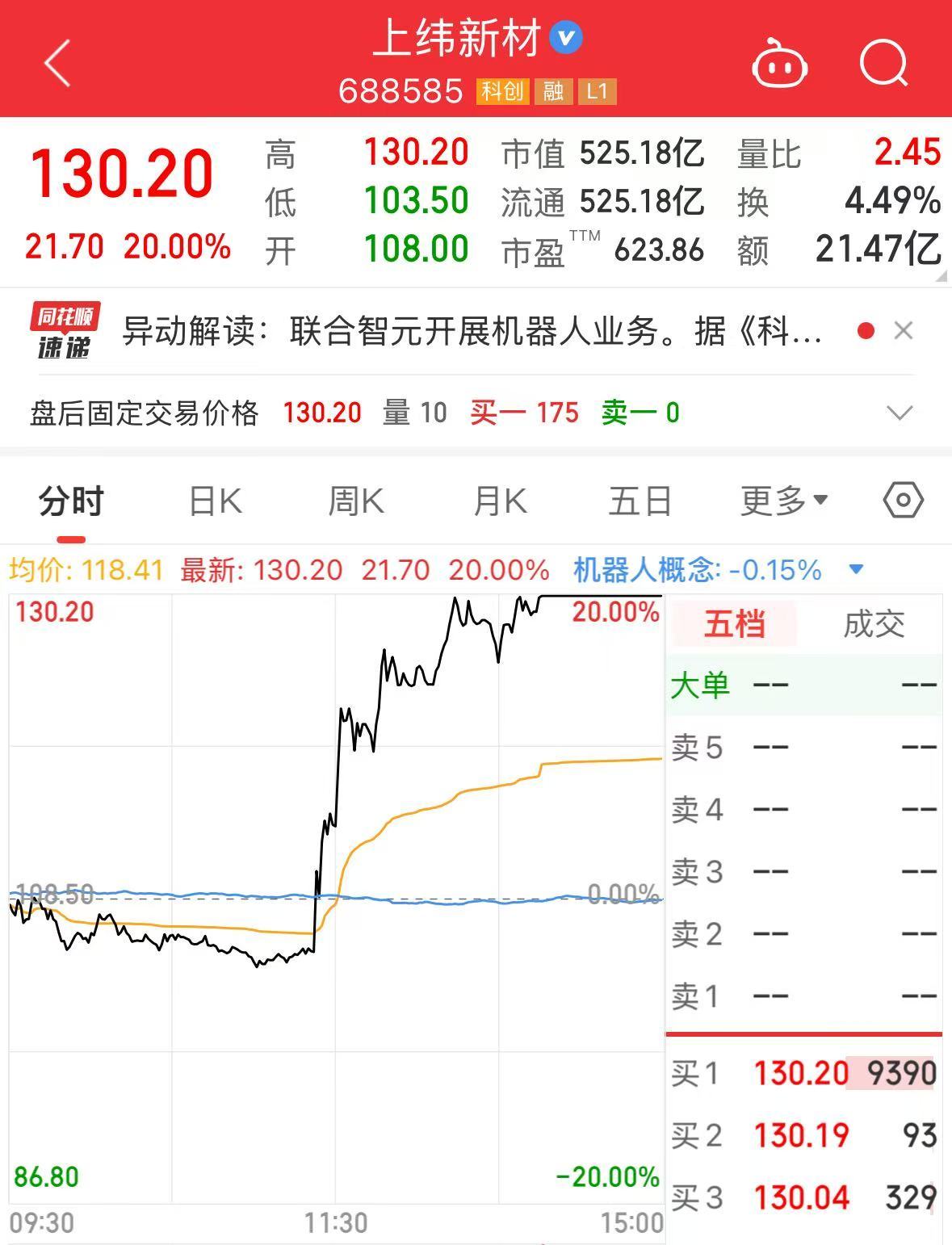Open the 更多 chart period dropdown
Viewport: 952px width, 1245px height.
pyautogui.click(x=784, y=501)
